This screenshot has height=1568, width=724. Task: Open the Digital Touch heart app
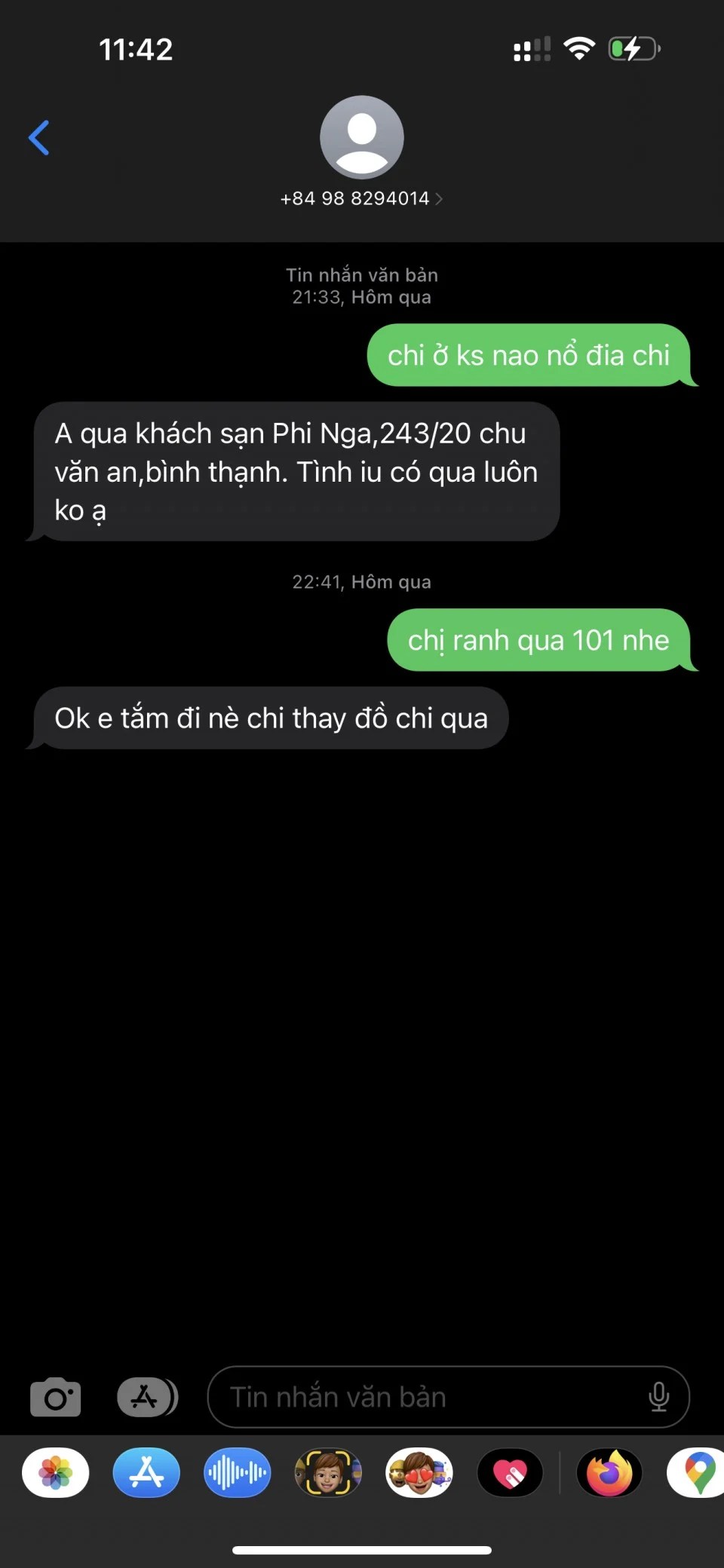511,1472
